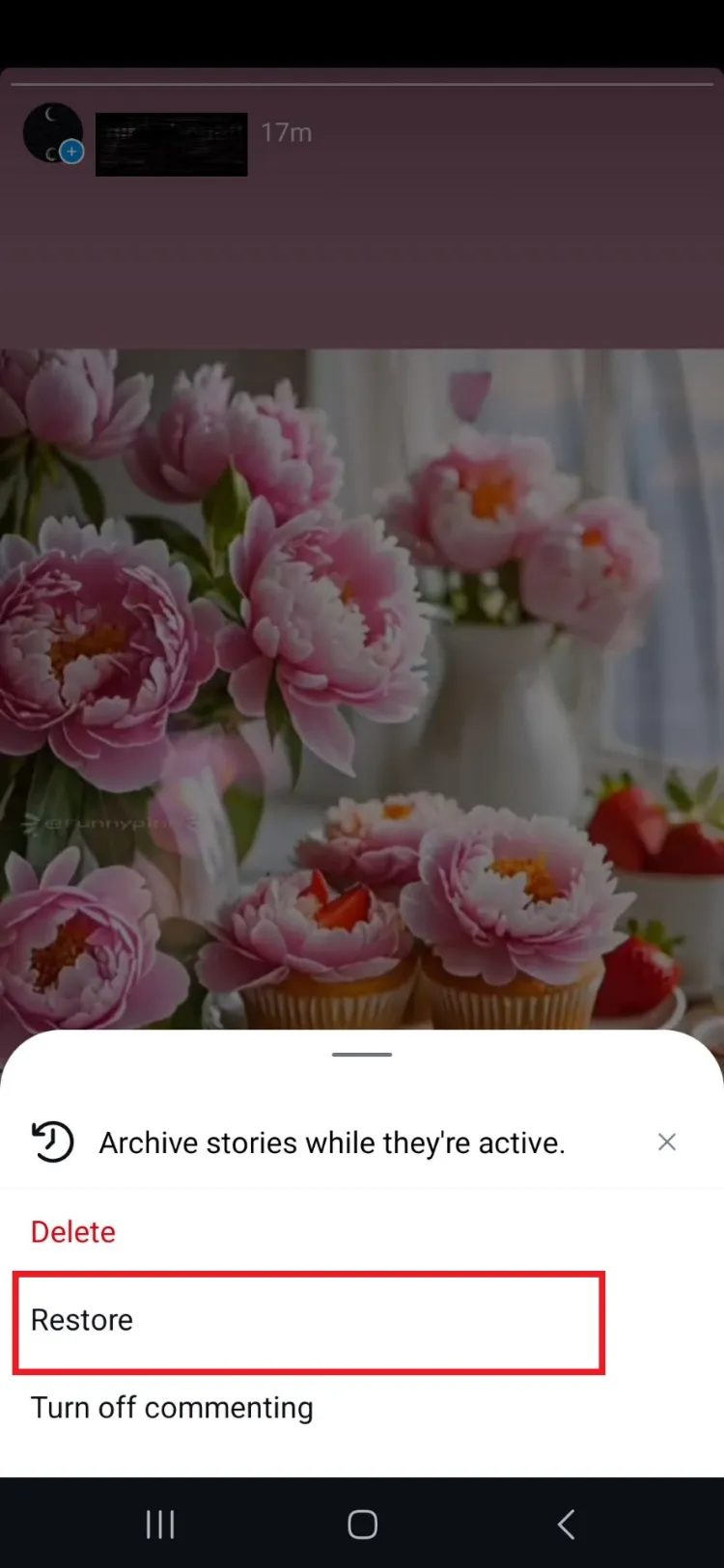This screenshot has height=1568, width=724.
Task: Dismiss the archive stories tip
Action: (666, 1142)
